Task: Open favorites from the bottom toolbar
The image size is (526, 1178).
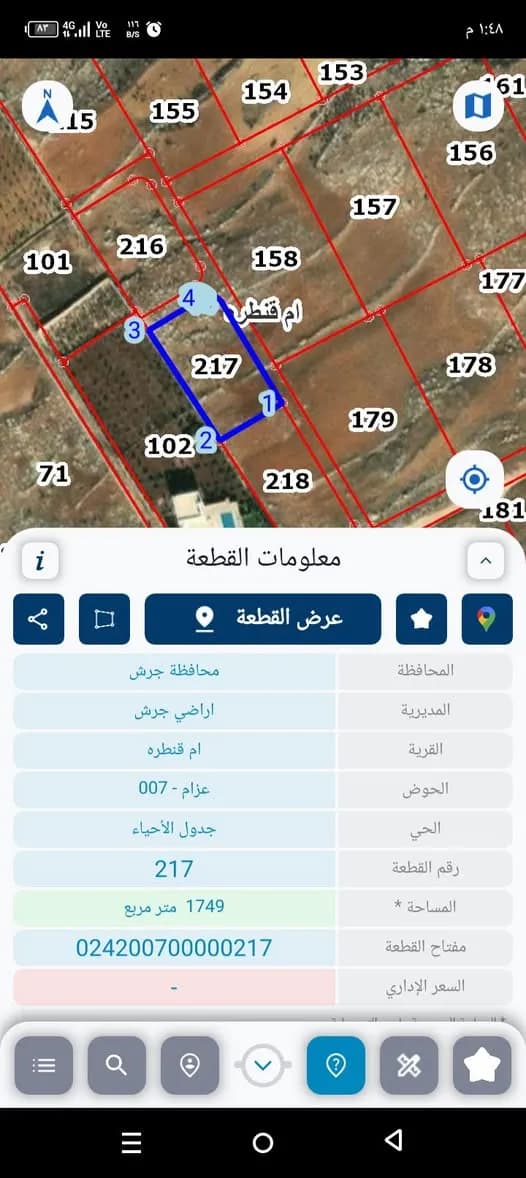Action: [x=482, y=1065]
